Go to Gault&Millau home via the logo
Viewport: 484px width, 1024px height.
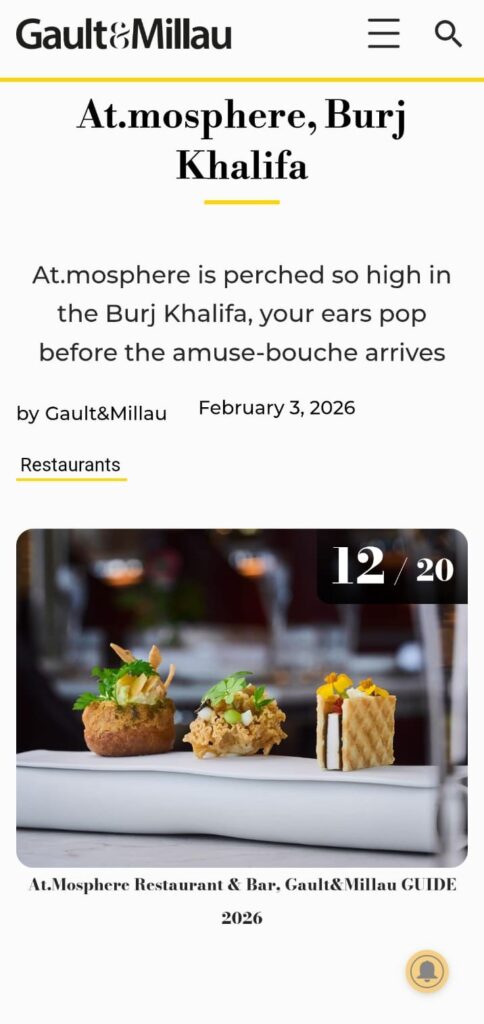pos(124,34)
